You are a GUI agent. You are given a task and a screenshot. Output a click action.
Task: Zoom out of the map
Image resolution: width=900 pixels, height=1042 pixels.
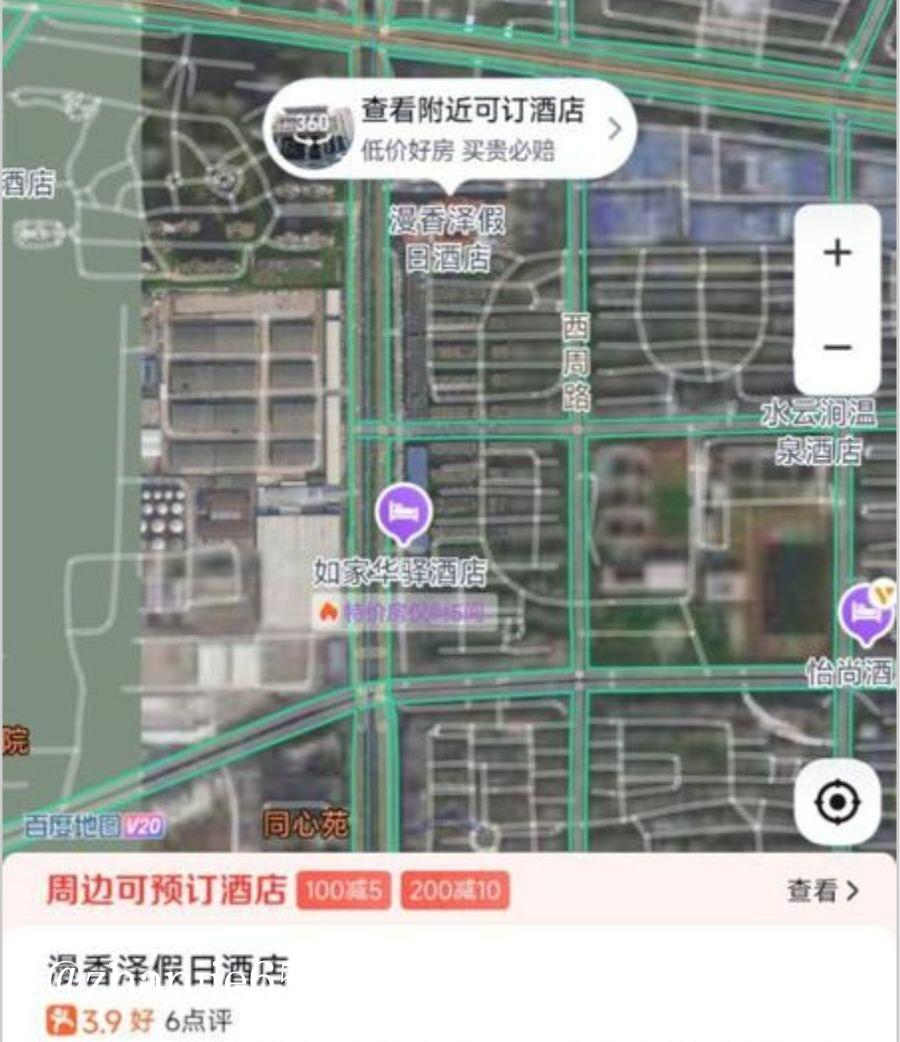click(837, 347)
